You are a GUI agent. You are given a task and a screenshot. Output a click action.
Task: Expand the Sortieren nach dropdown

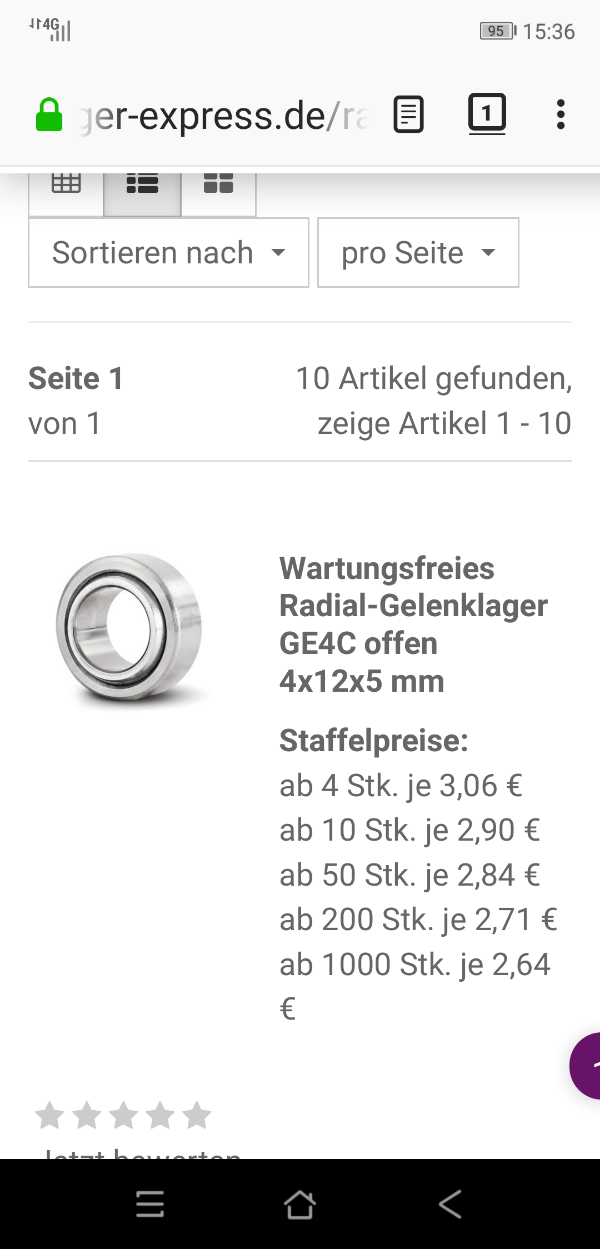[x=168, y=253]
